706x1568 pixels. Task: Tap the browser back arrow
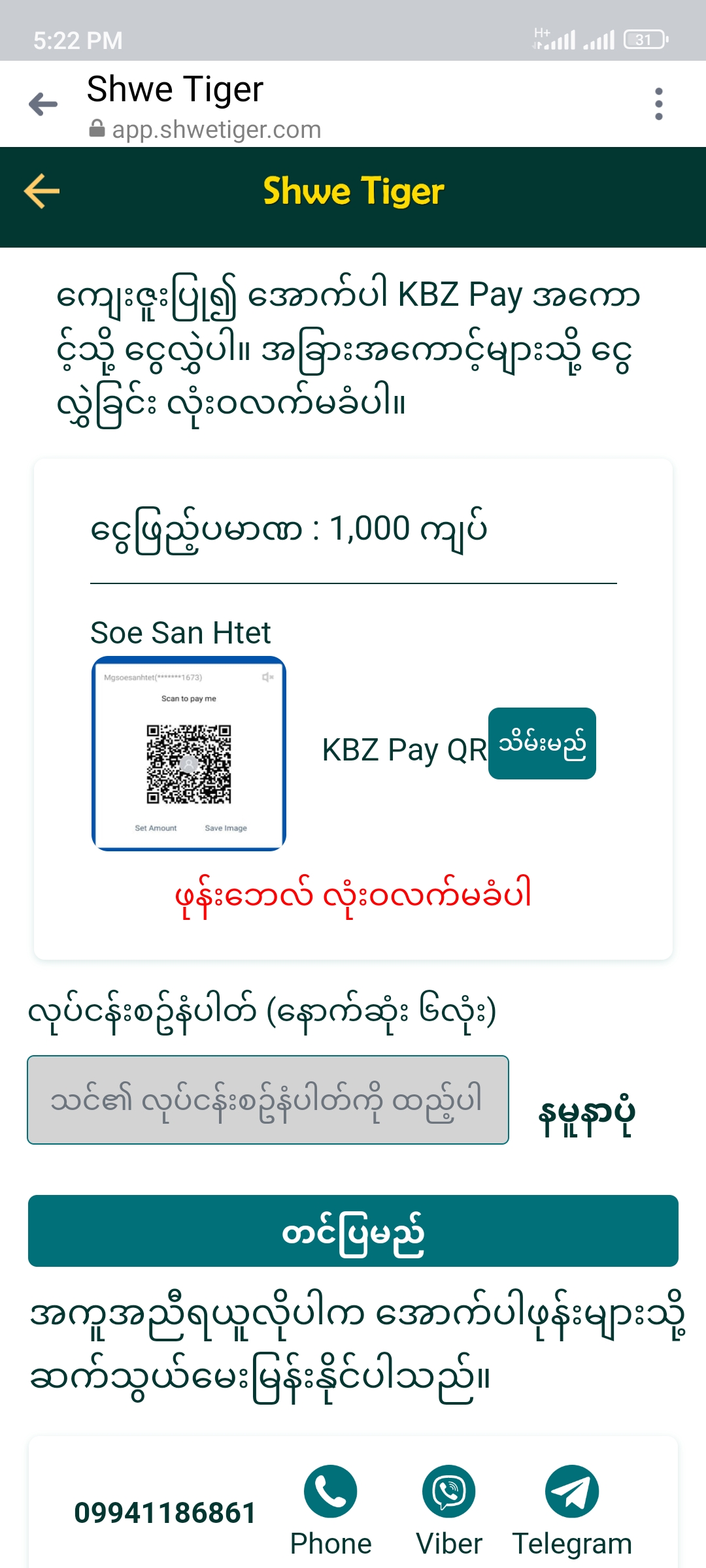coord(43,105)
